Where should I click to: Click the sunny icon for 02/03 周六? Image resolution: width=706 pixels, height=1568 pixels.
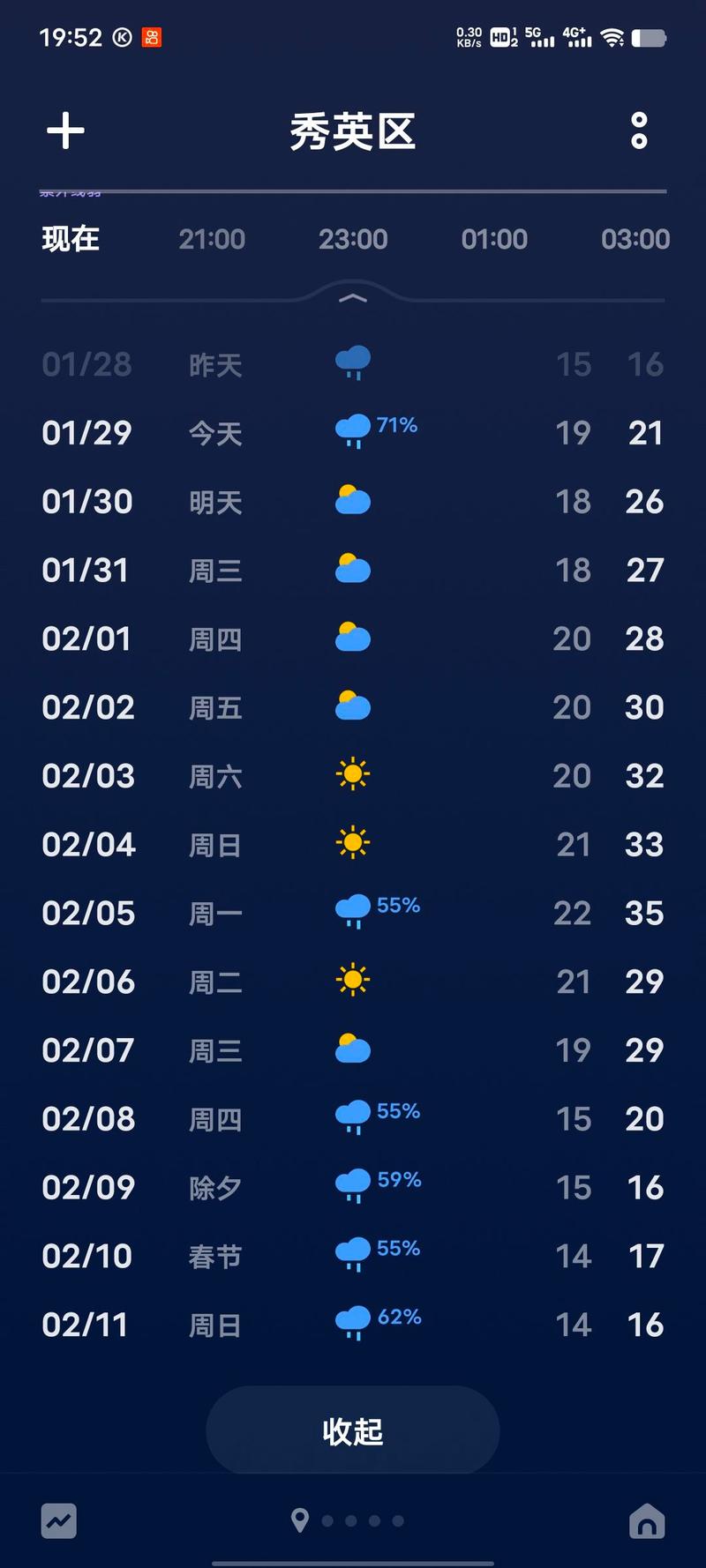[x=352, y=774]
